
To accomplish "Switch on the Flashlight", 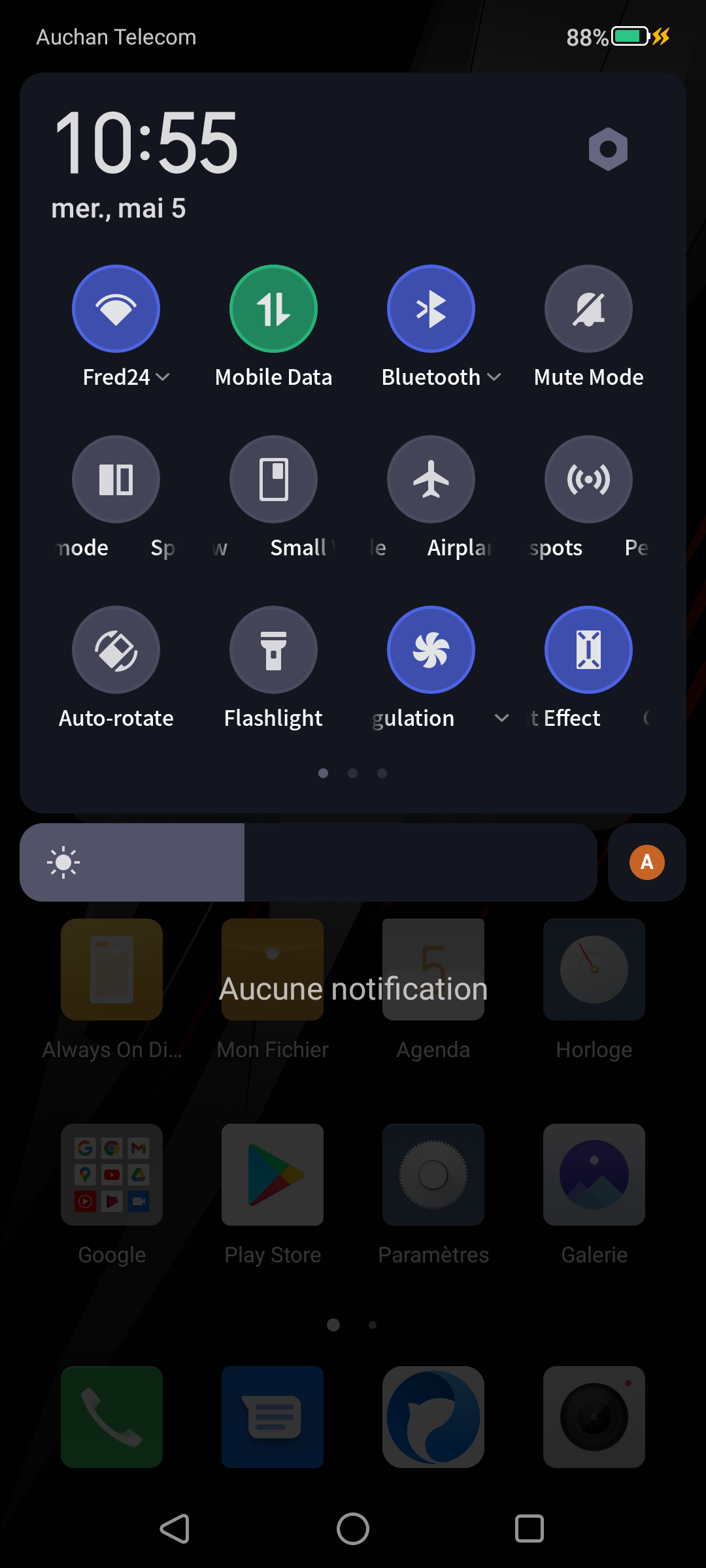I will tap(273, 649).
